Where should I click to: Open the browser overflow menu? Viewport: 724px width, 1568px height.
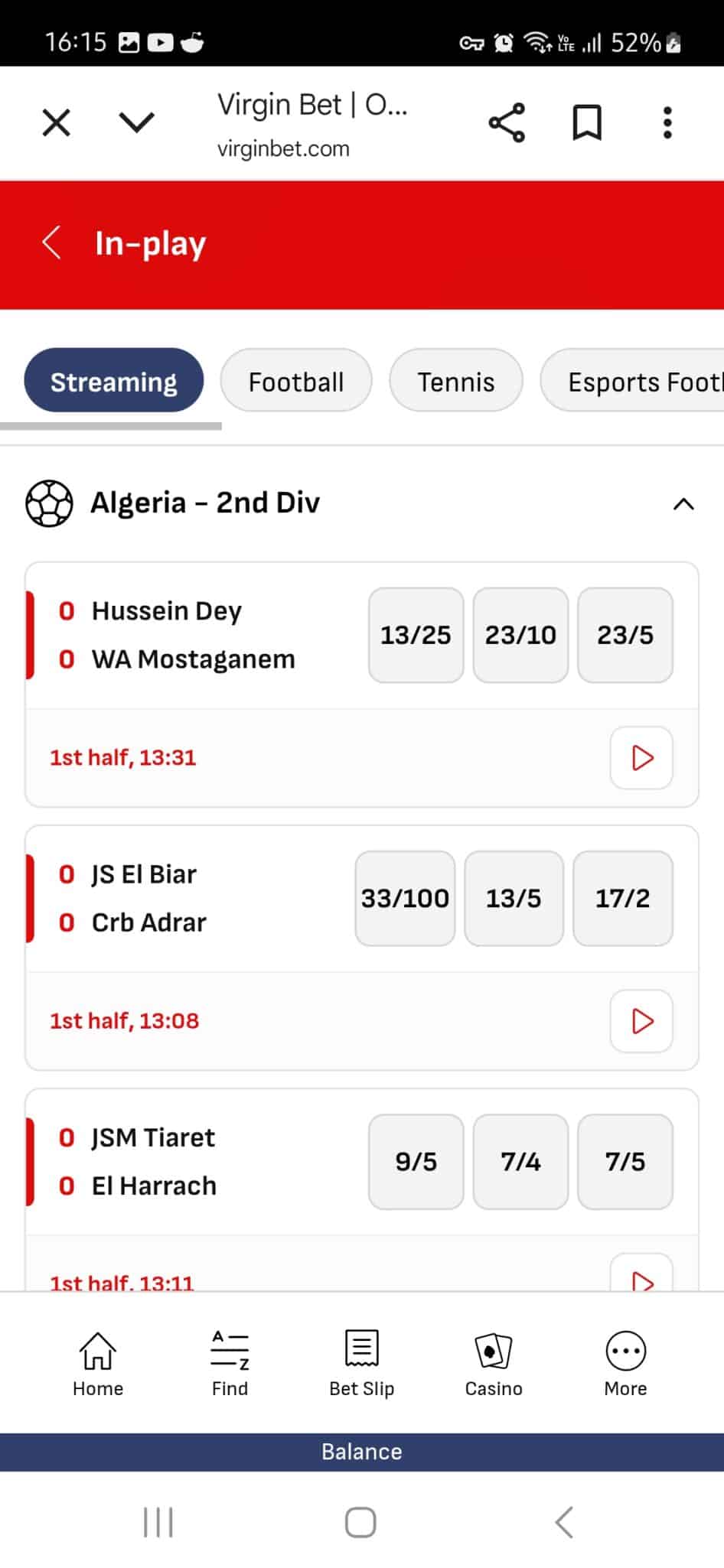click(667, 122)
